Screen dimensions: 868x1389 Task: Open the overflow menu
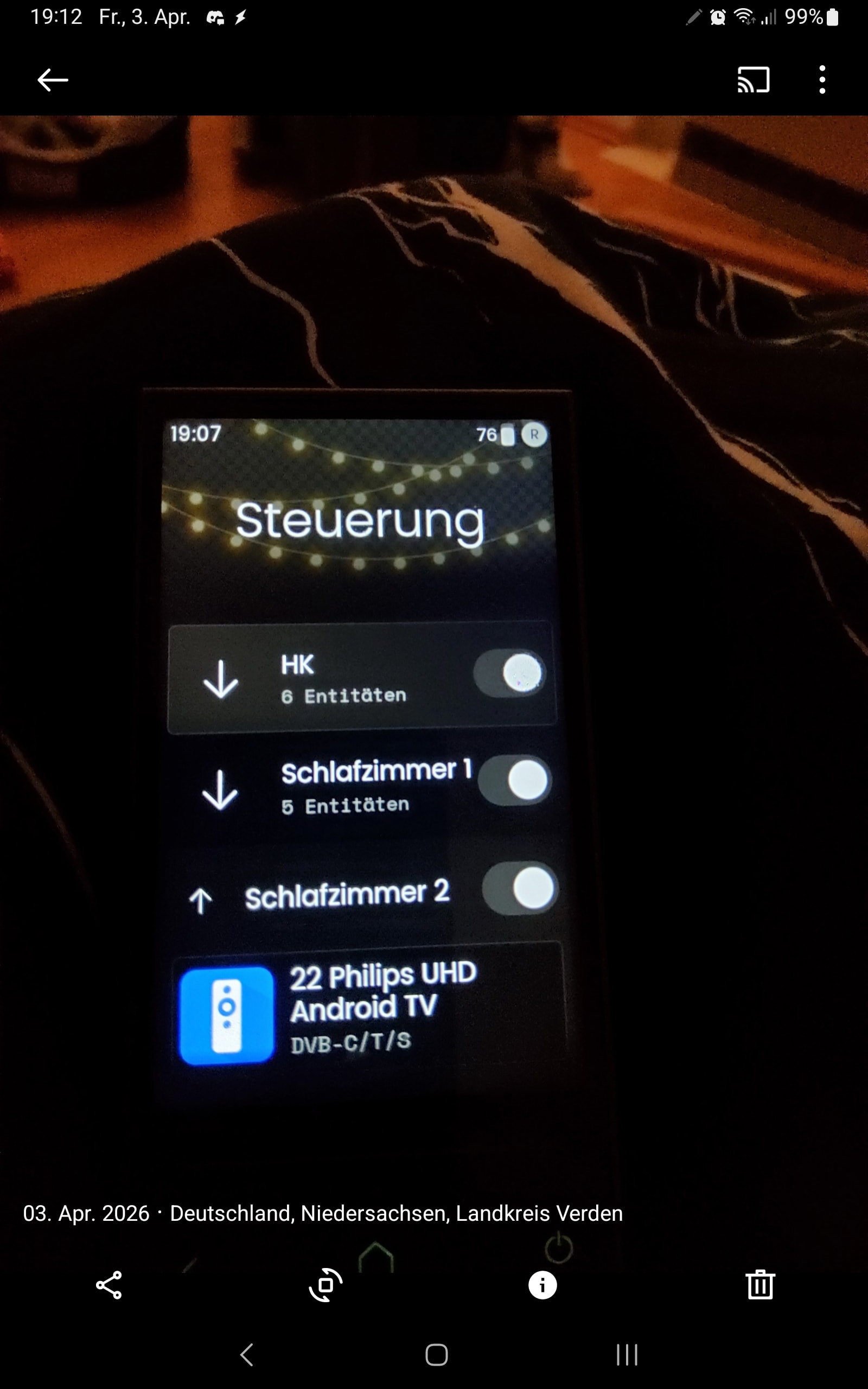[x=822, y=80]
